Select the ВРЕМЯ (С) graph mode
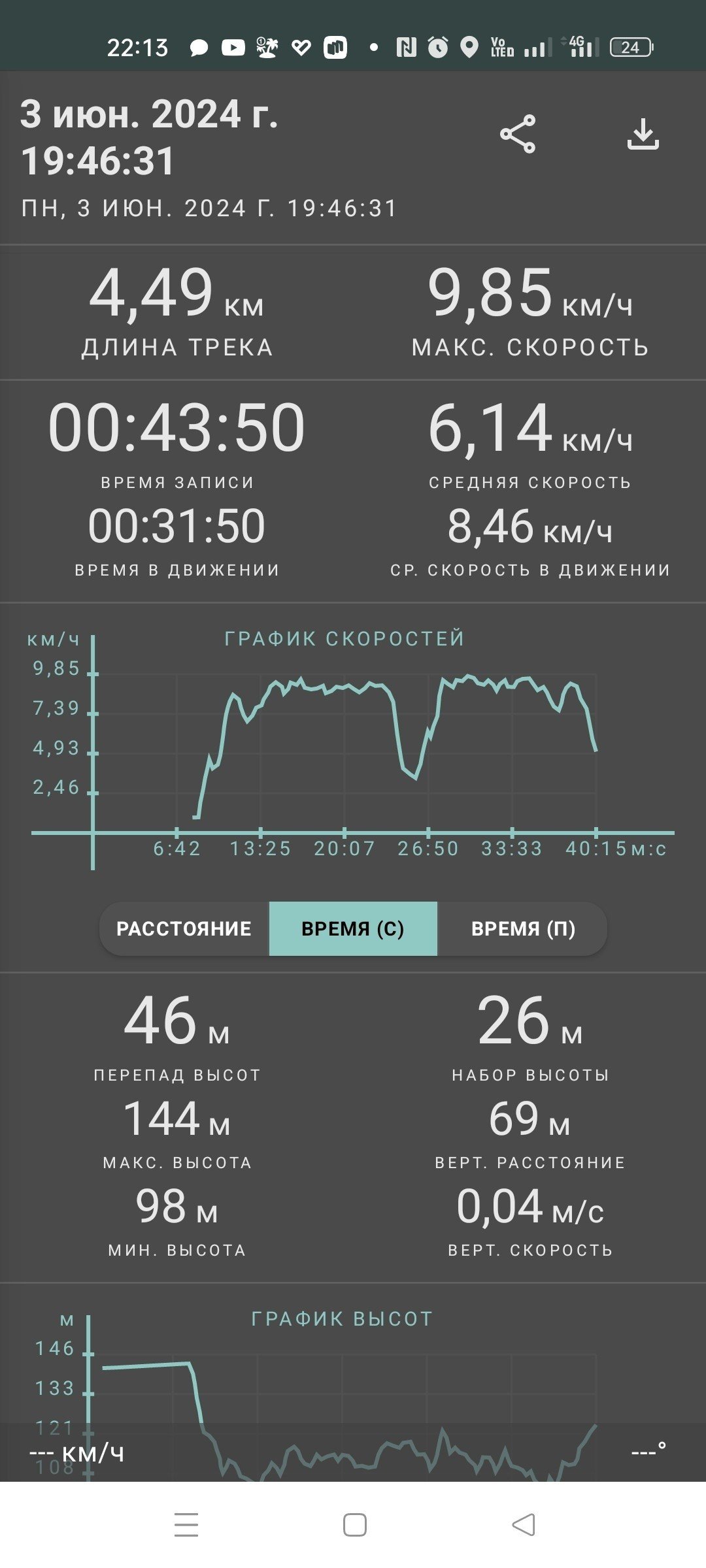 click(x=353, y=928)
